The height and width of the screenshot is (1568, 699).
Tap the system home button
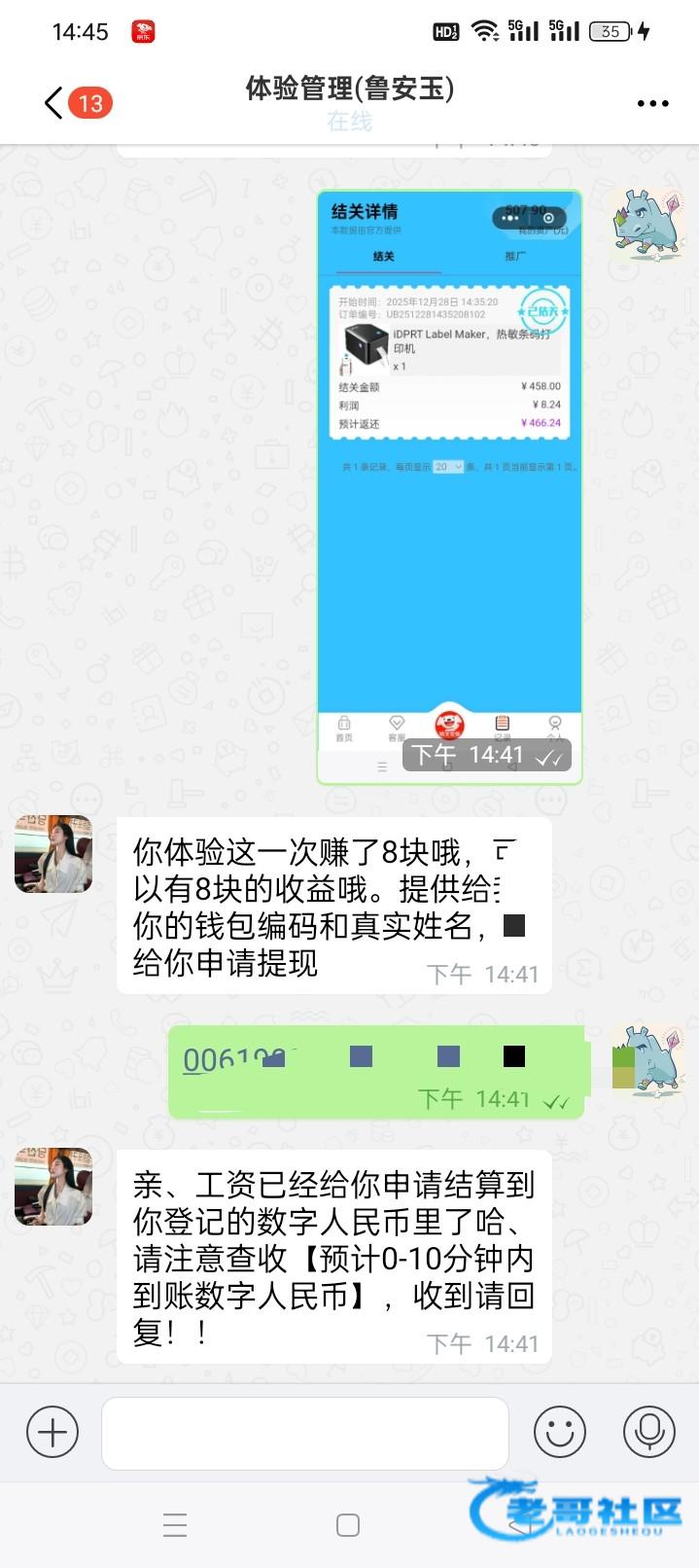tap(348, 1525)
